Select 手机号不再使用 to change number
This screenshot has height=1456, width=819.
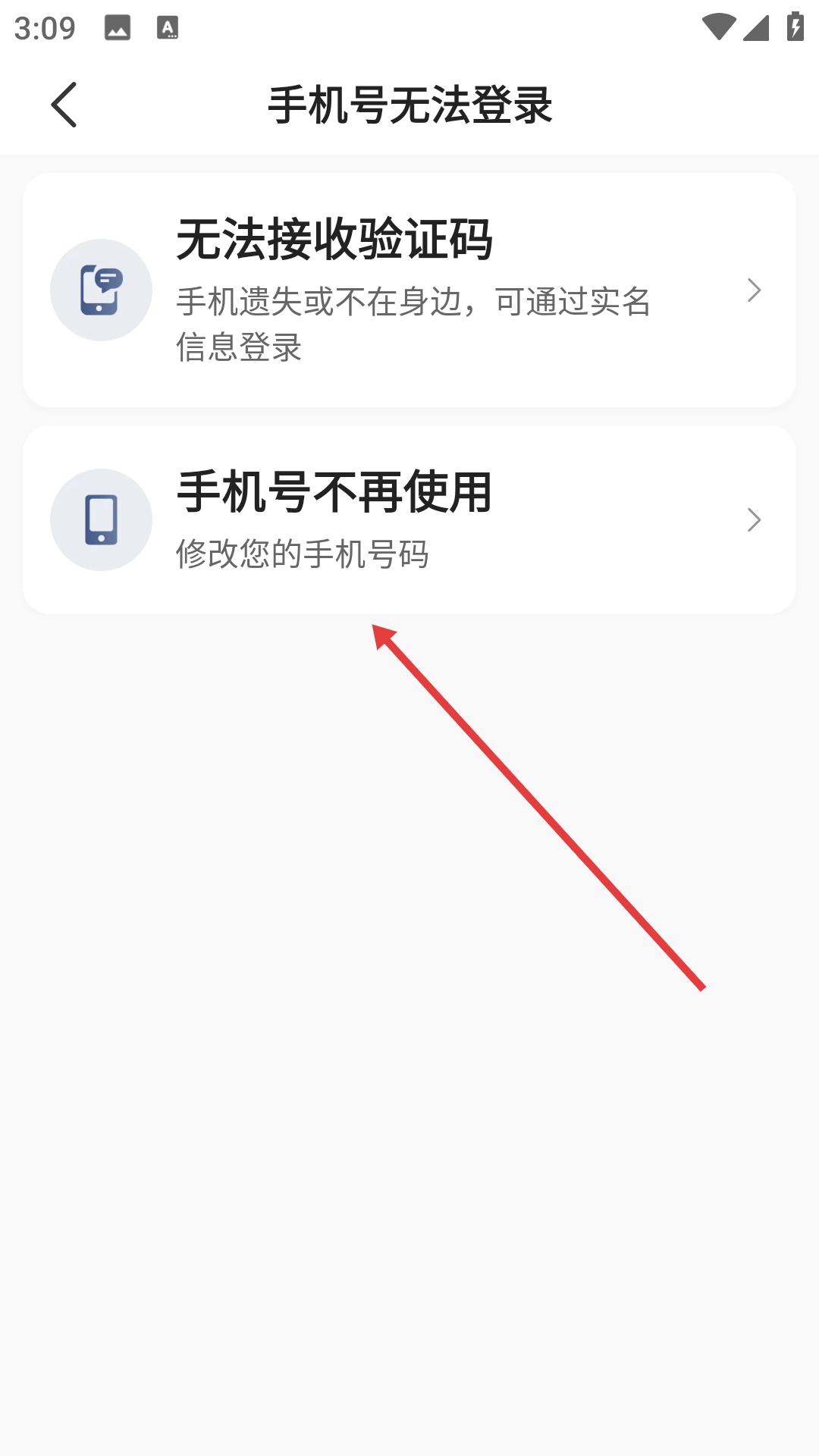click(409, 519)
